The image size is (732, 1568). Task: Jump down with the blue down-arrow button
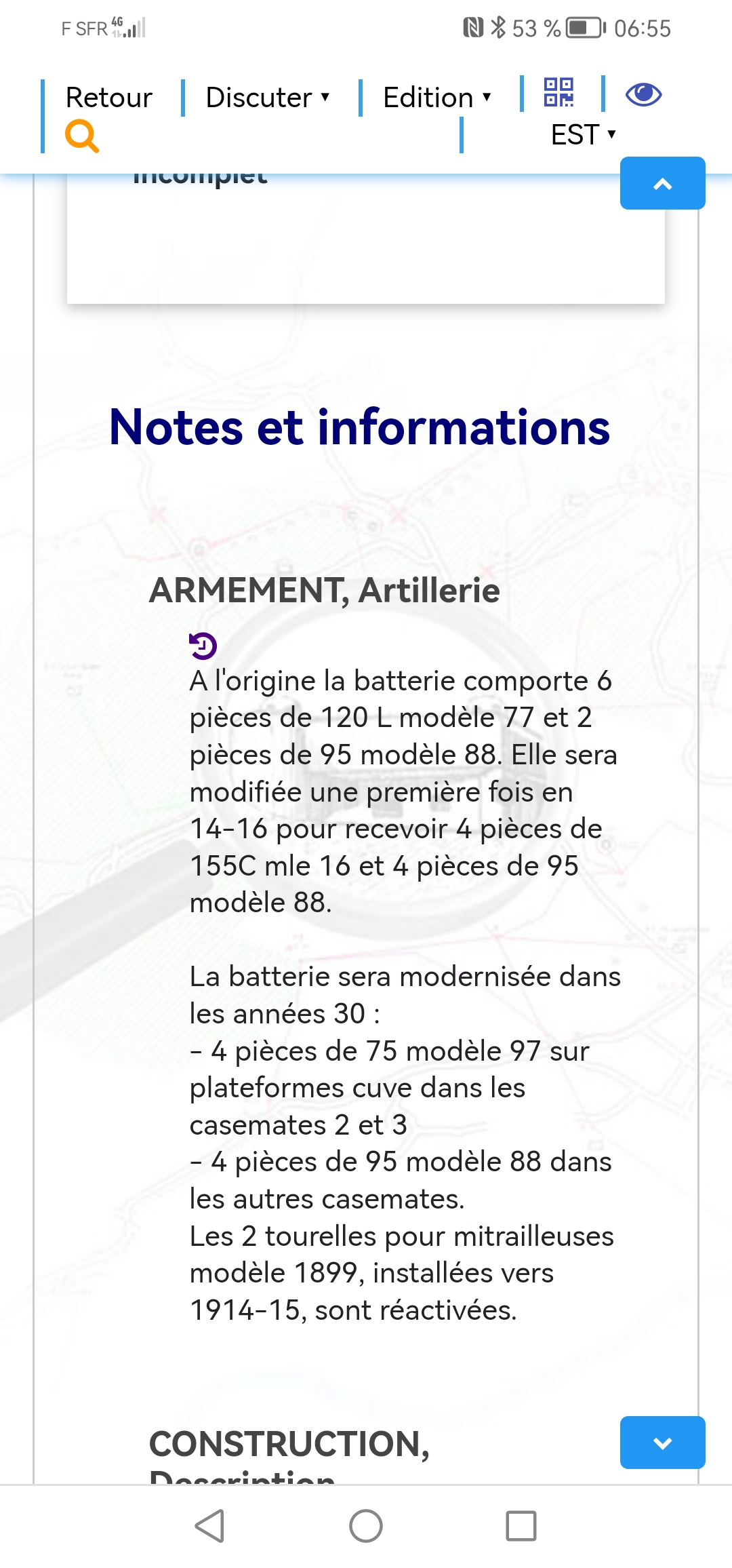(x=662, y=1443)
